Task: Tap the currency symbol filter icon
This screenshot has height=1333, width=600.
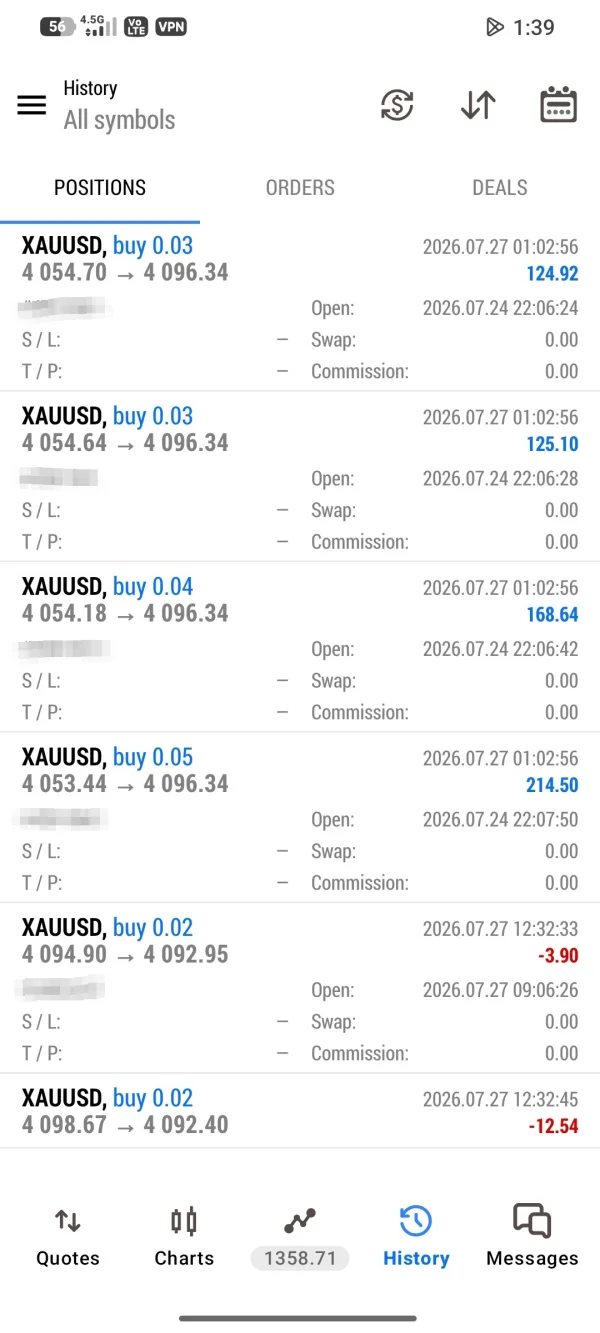Action: tap(397, 105)
